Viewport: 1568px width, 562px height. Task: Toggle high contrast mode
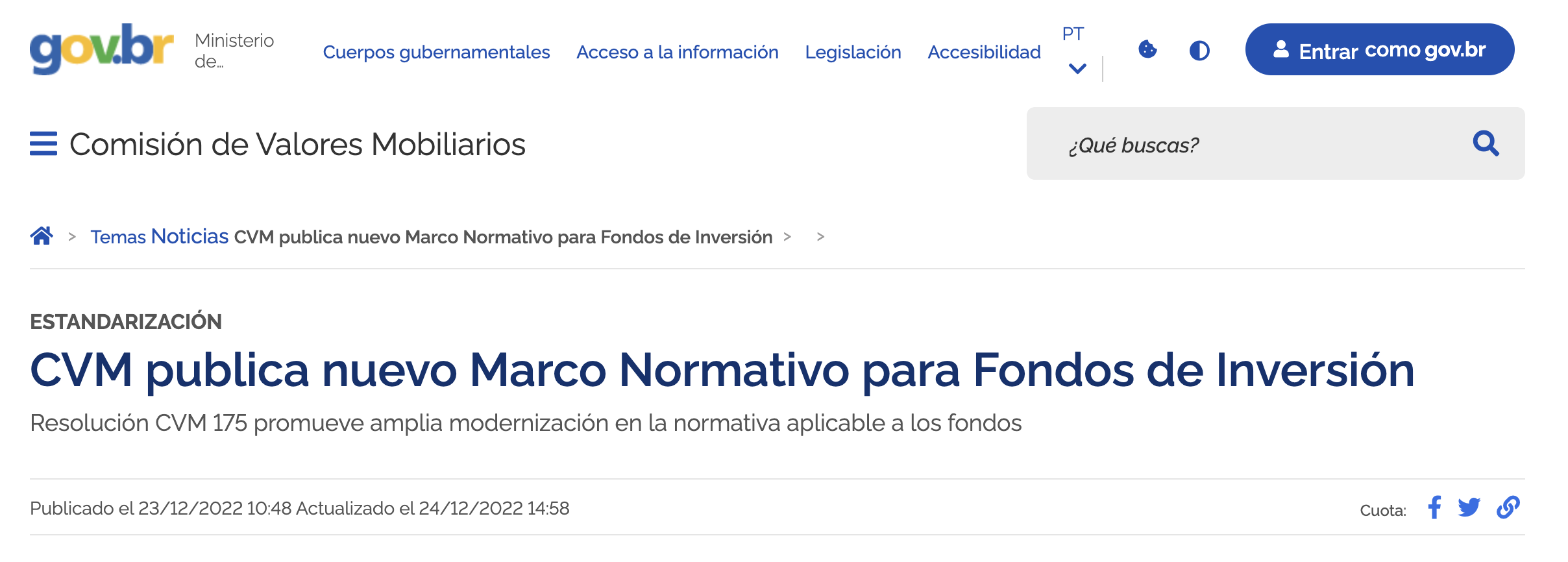point(1199,50)
